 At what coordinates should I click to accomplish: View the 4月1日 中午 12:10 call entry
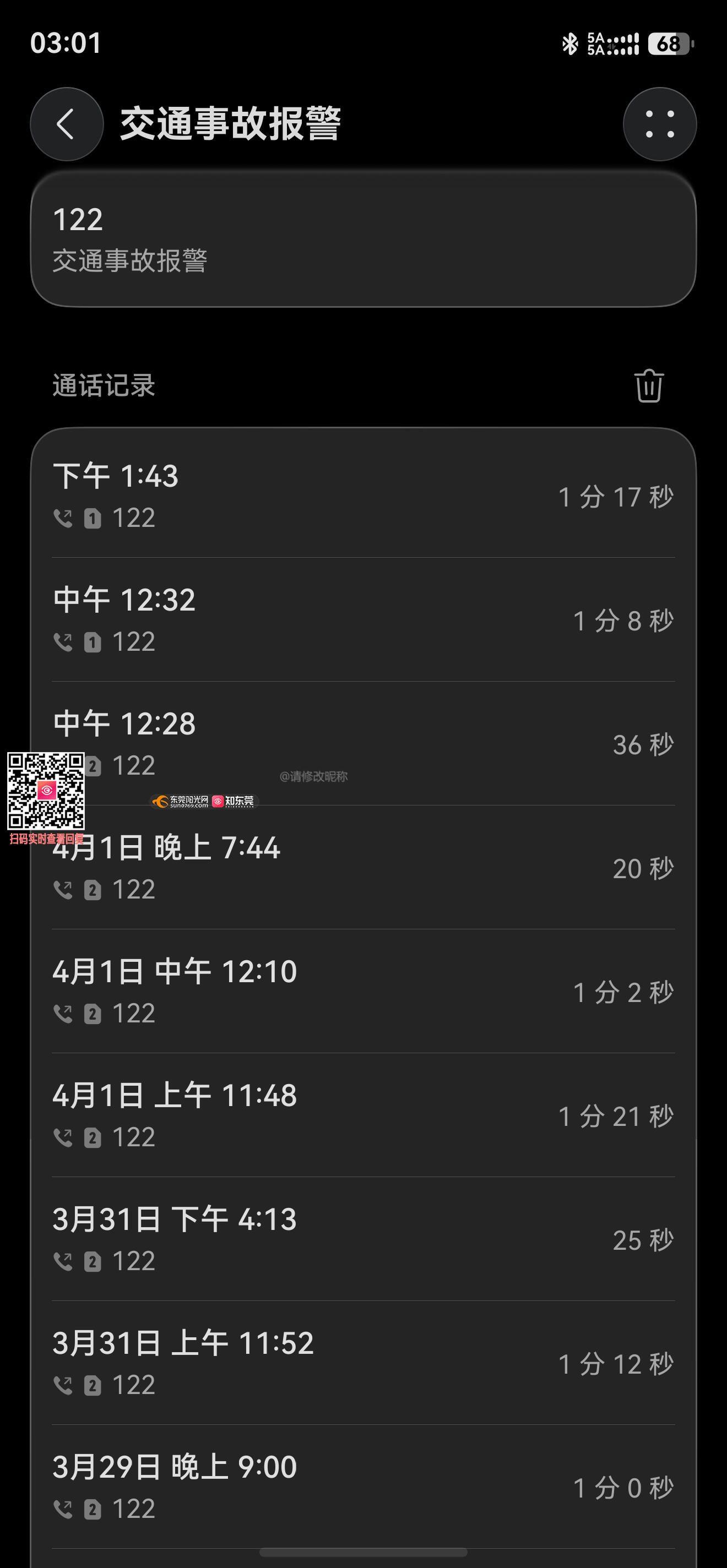pos(363,991)
